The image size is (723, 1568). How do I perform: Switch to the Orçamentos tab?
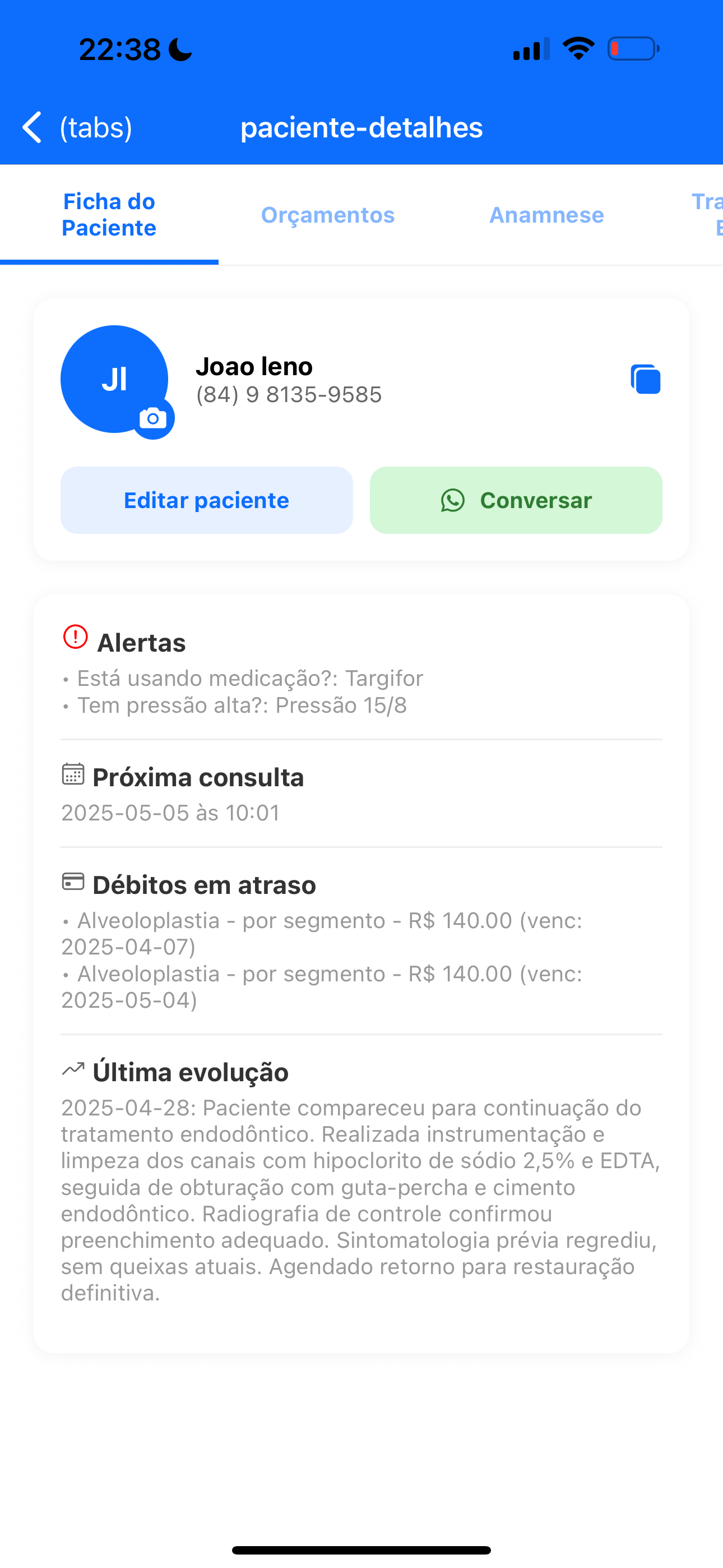pyautogui.click(x=327, y=215)
